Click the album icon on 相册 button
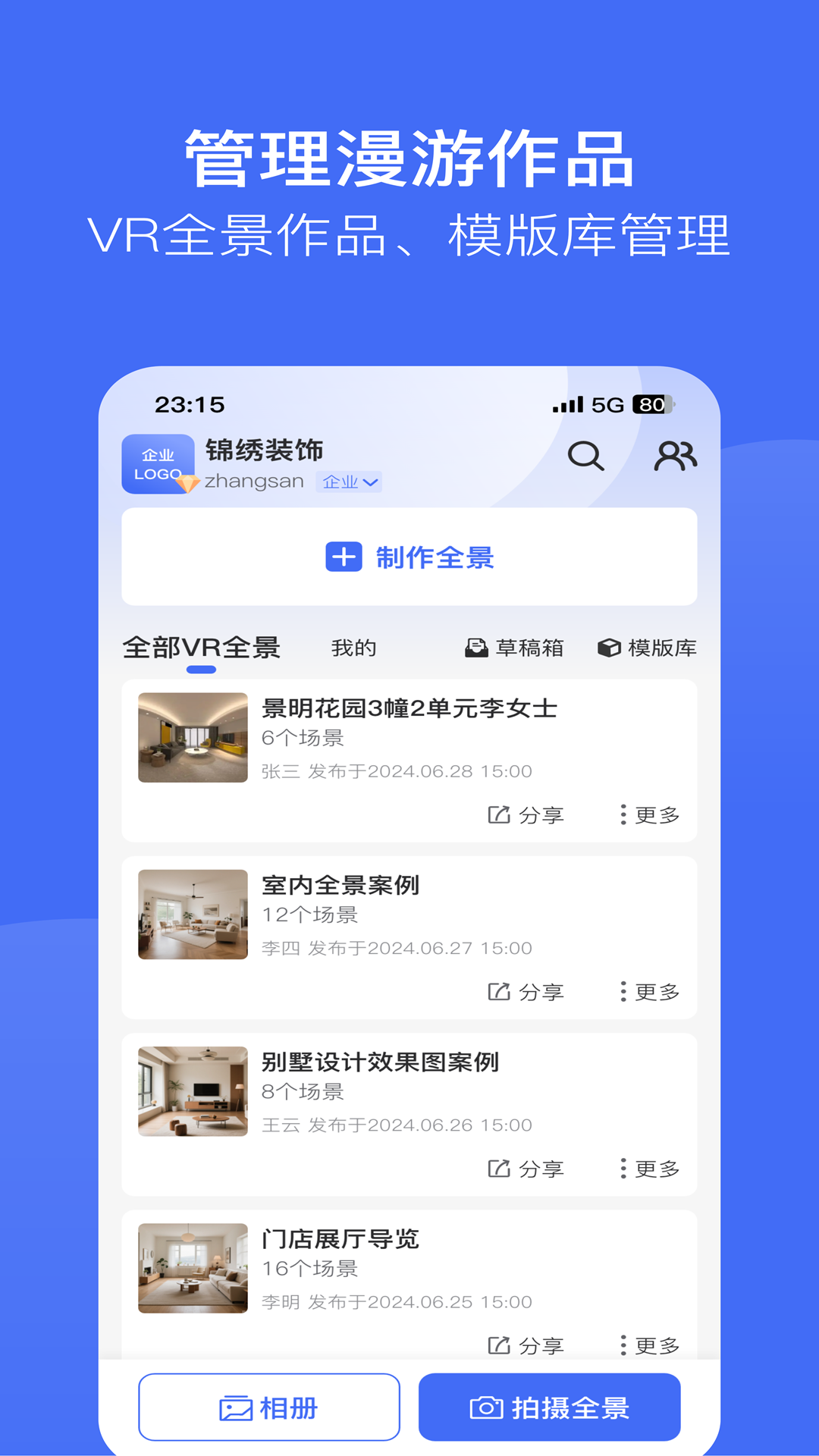Viewport: 819px width, 1456px height. 235,1407
